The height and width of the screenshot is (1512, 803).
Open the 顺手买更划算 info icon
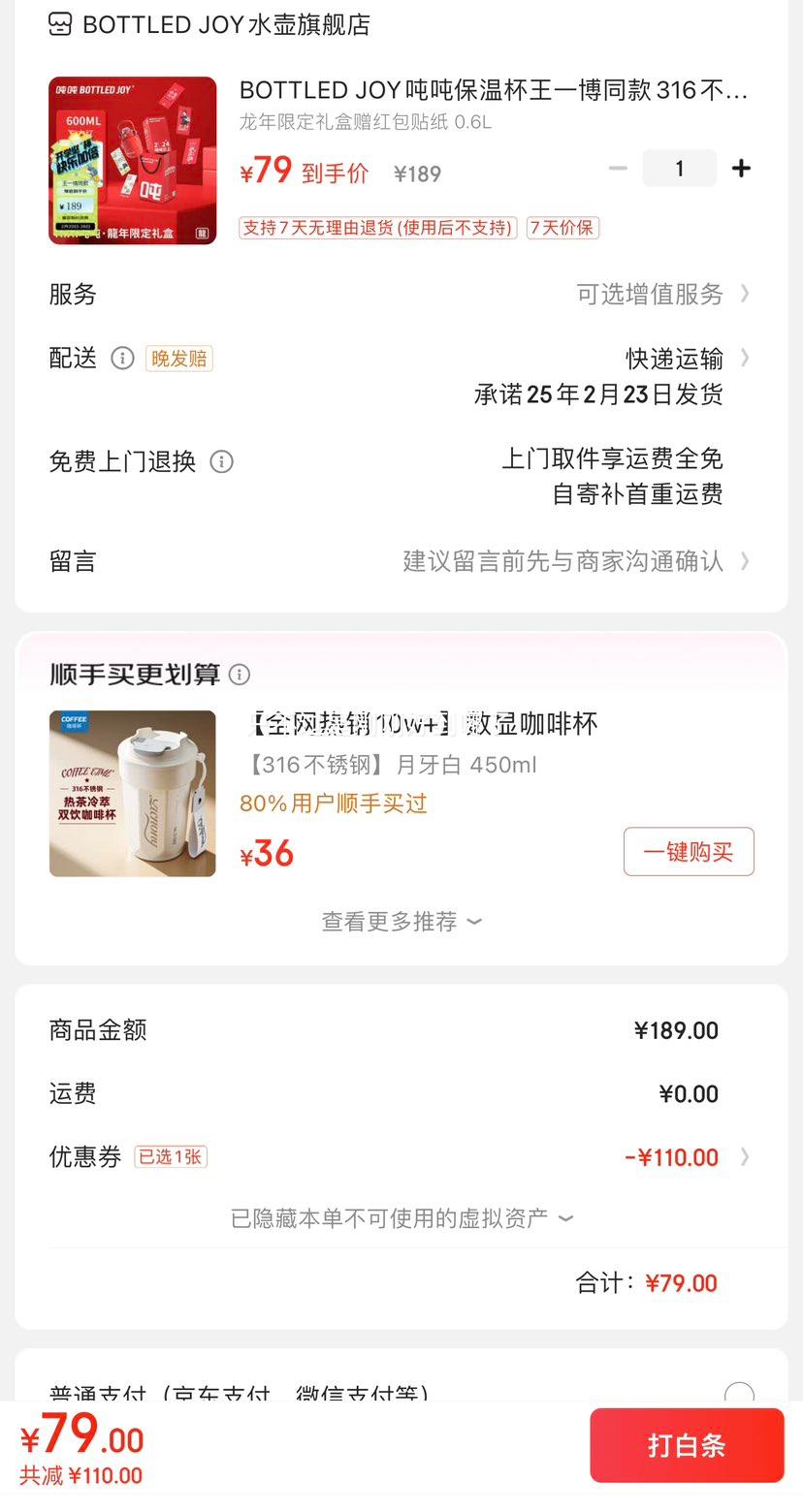(239, 675)
